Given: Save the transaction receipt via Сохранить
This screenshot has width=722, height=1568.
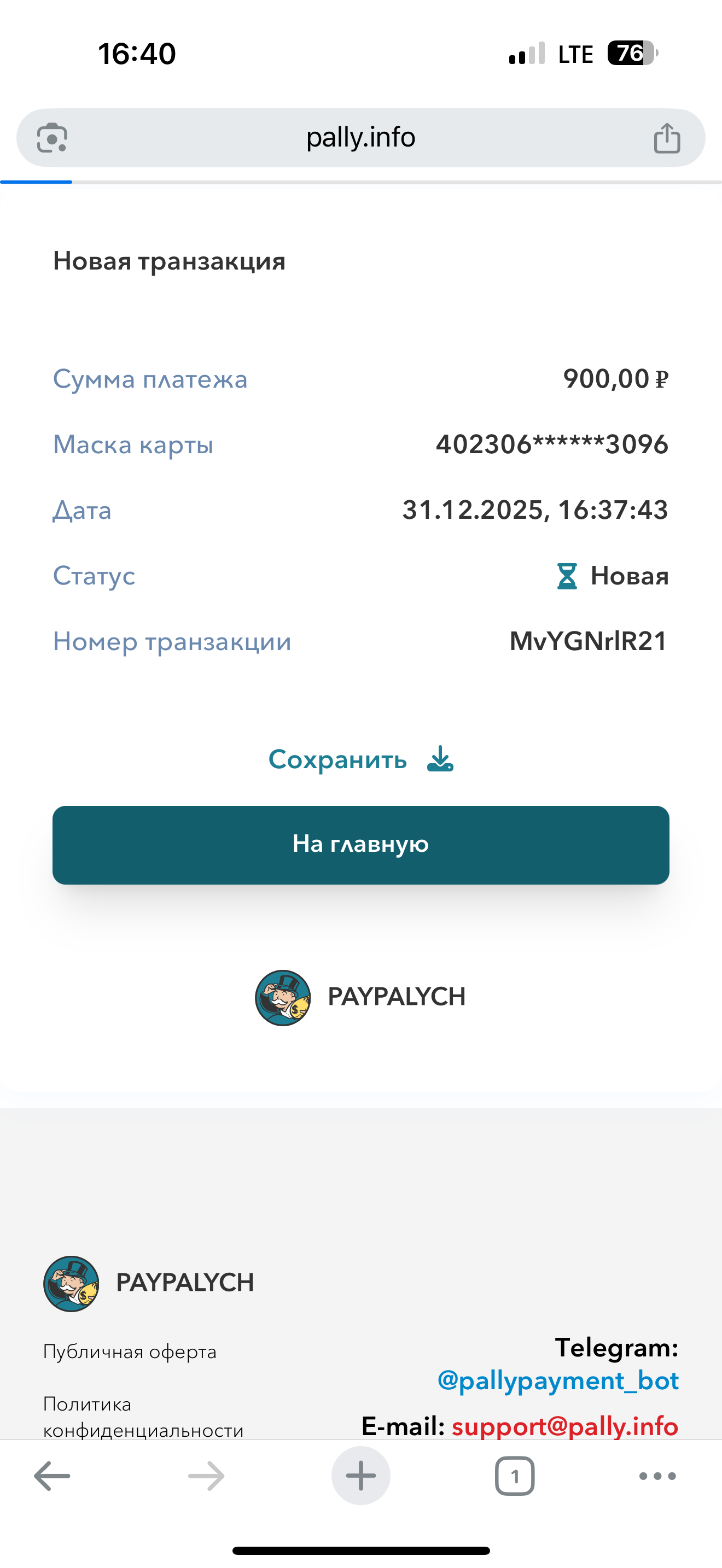Looking at the screenshot, I should point(360,759).
